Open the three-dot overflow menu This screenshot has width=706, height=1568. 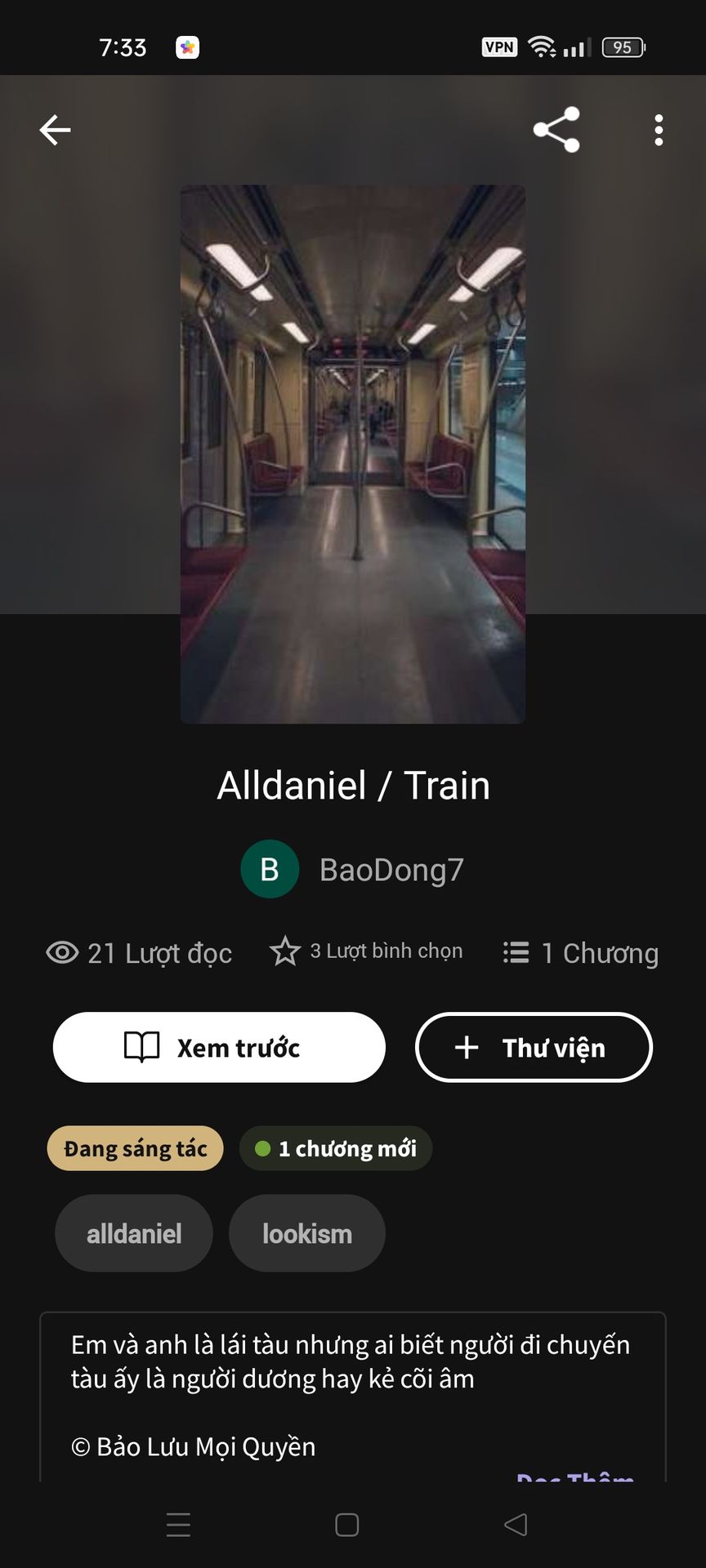coord(659,130)
